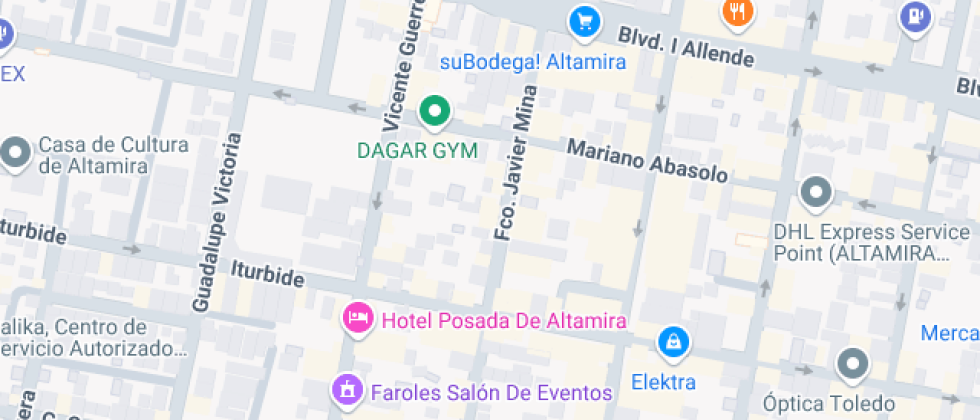
Task: Tap the gas station marker
Action: (913, 17)
